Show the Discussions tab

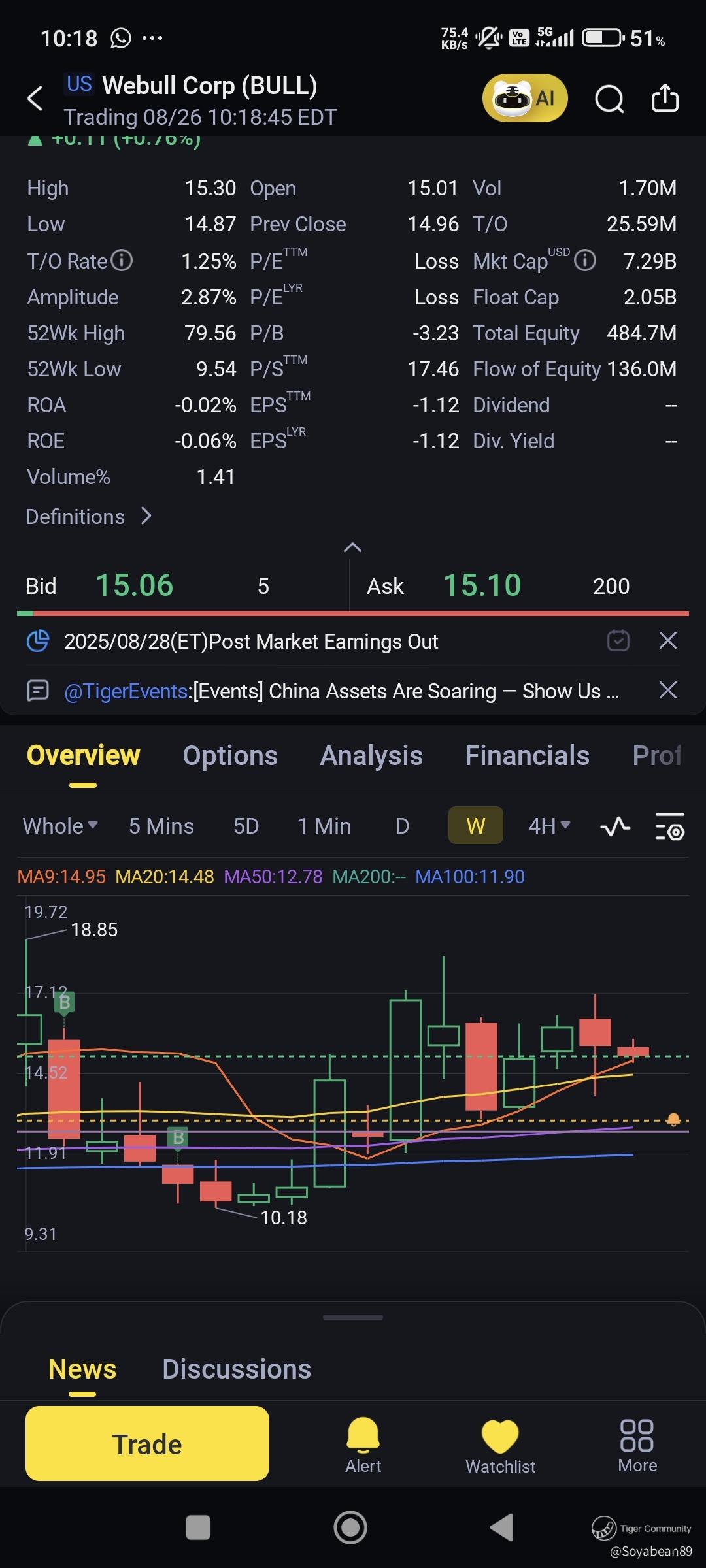tap(237, 1369)
